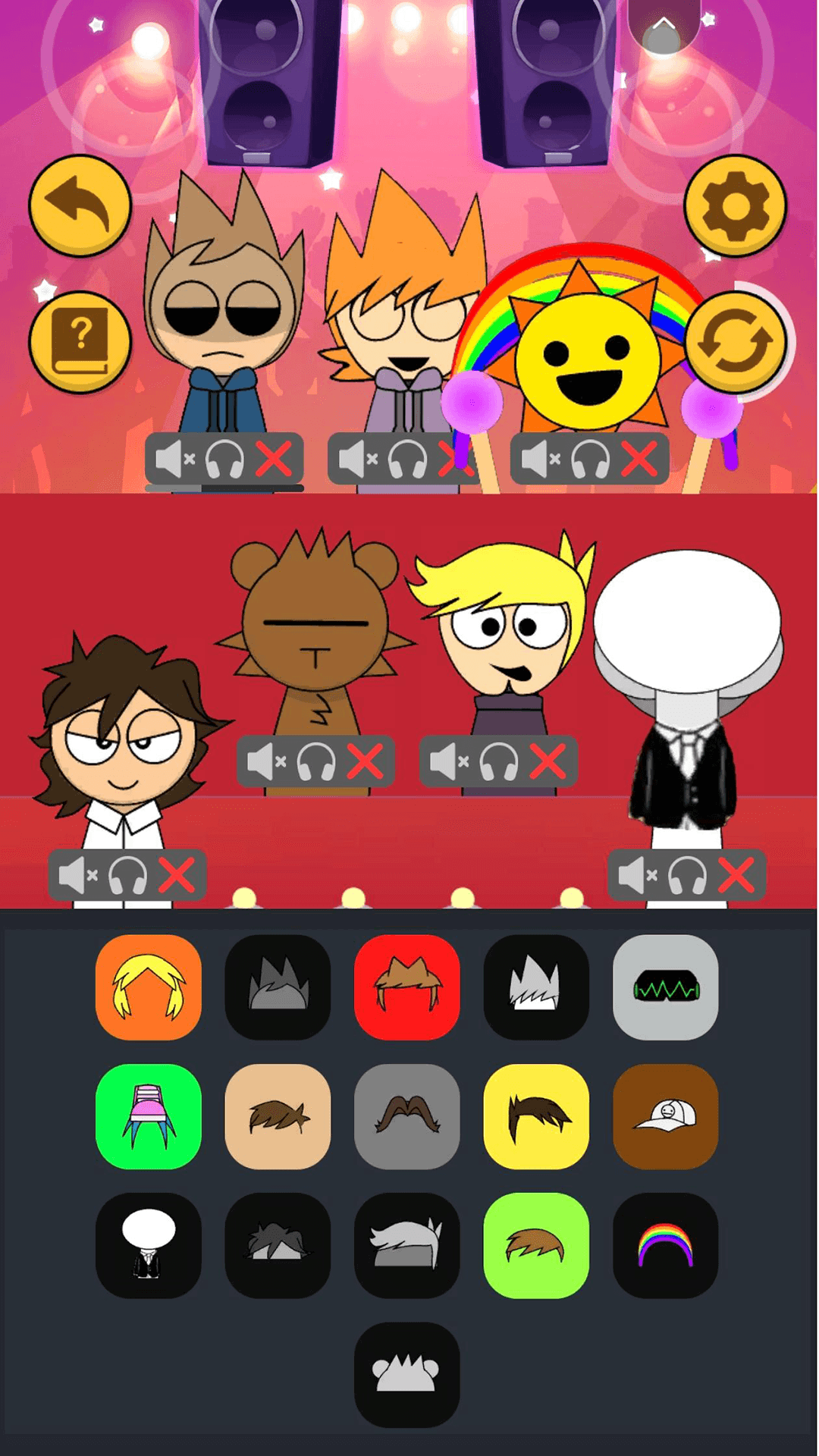Choose the white cap on brown tile
This screenshot has width=819, height=1456.
point(665,1116)
